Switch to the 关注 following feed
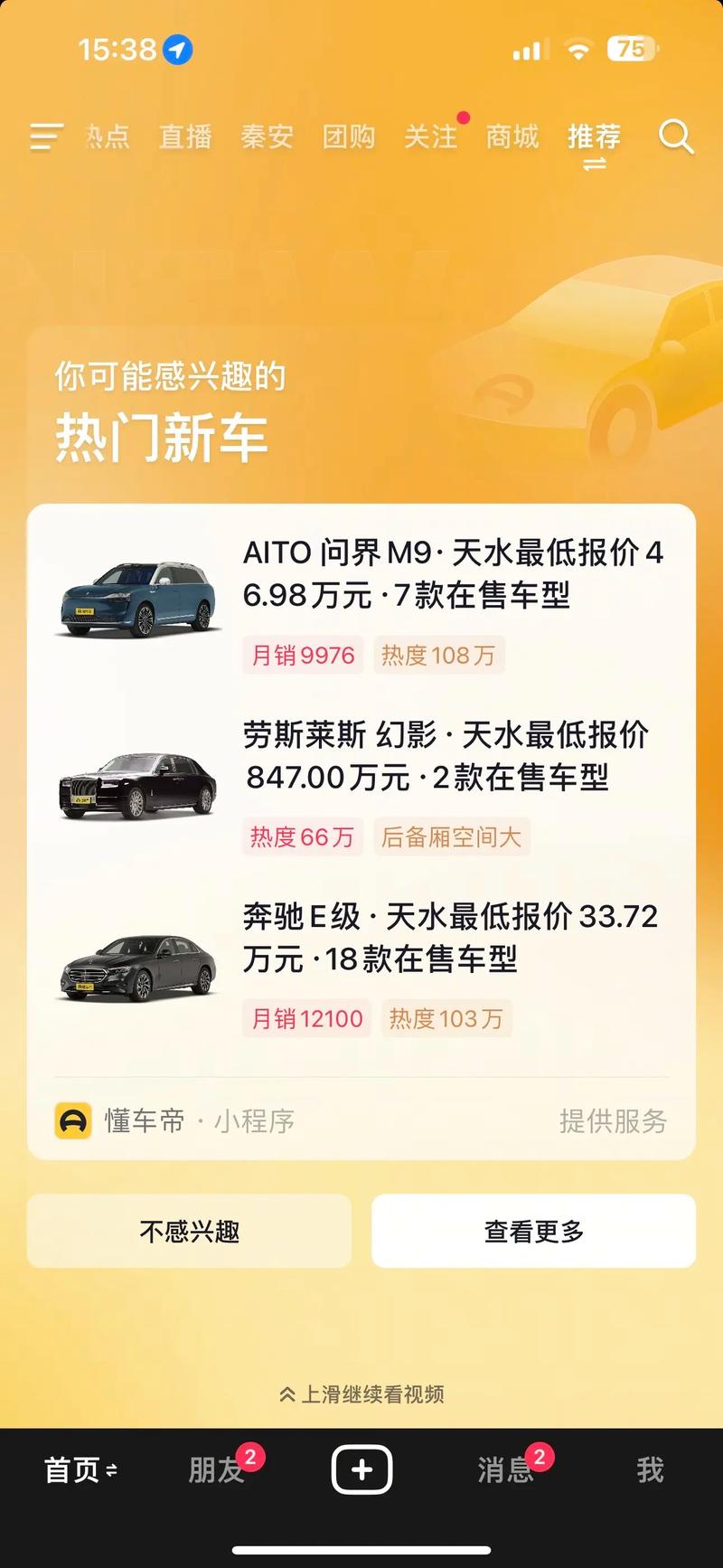 pyautogui.click(x=429, y=137)
